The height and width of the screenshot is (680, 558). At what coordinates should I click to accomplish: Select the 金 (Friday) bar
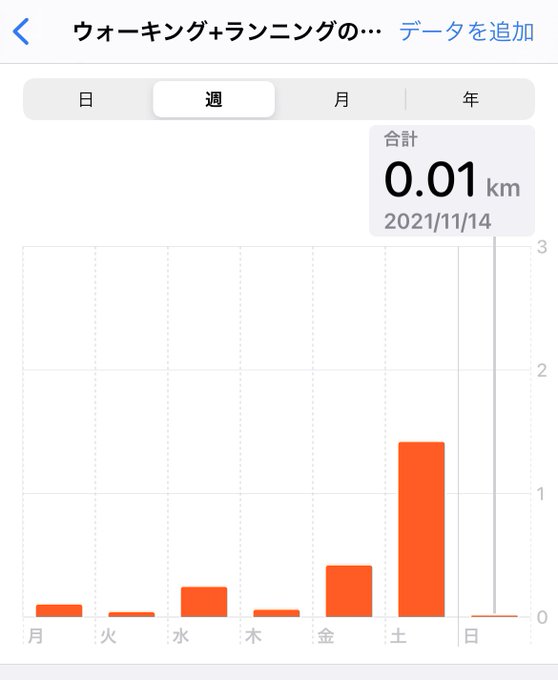[x=349, y=591]
